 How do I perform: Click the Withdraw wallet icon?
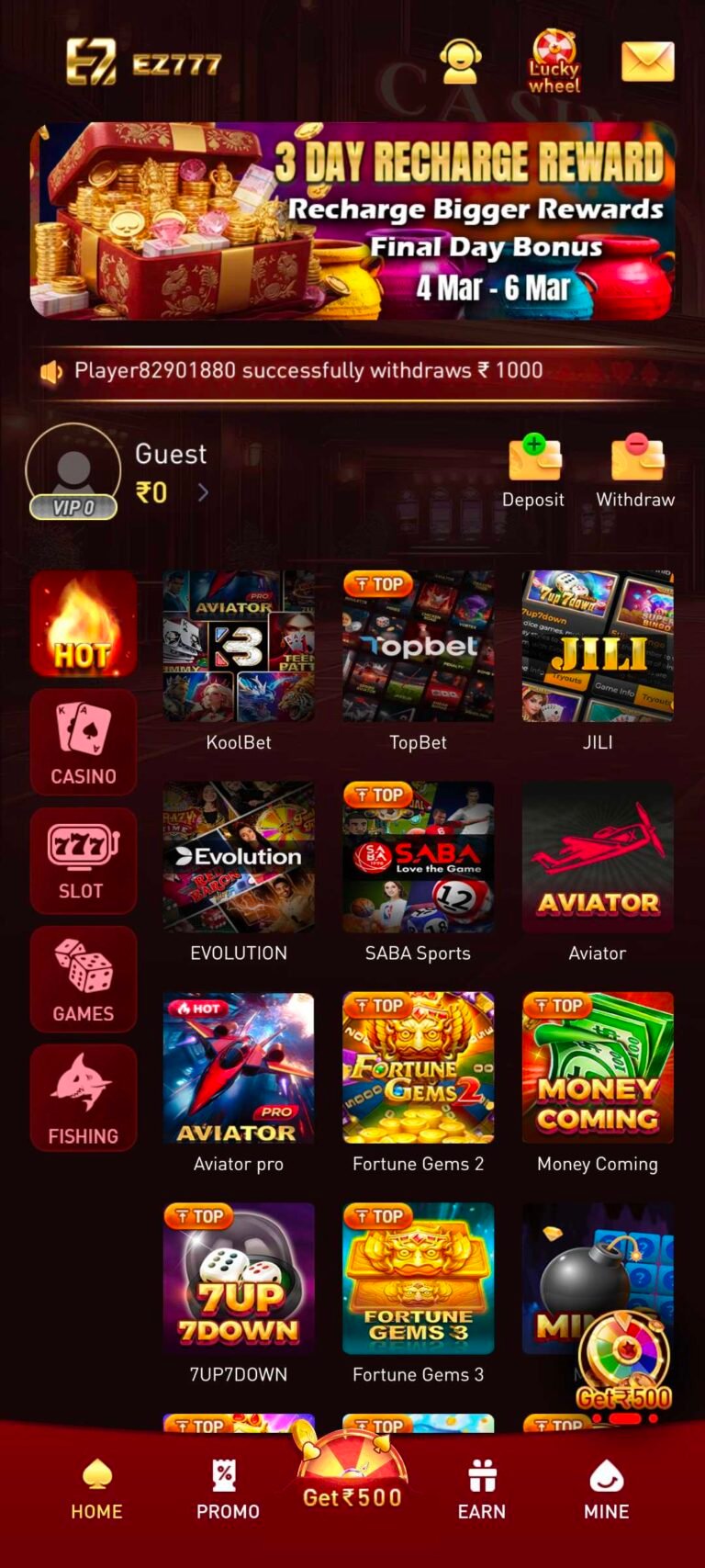click(x=634, y=459)
